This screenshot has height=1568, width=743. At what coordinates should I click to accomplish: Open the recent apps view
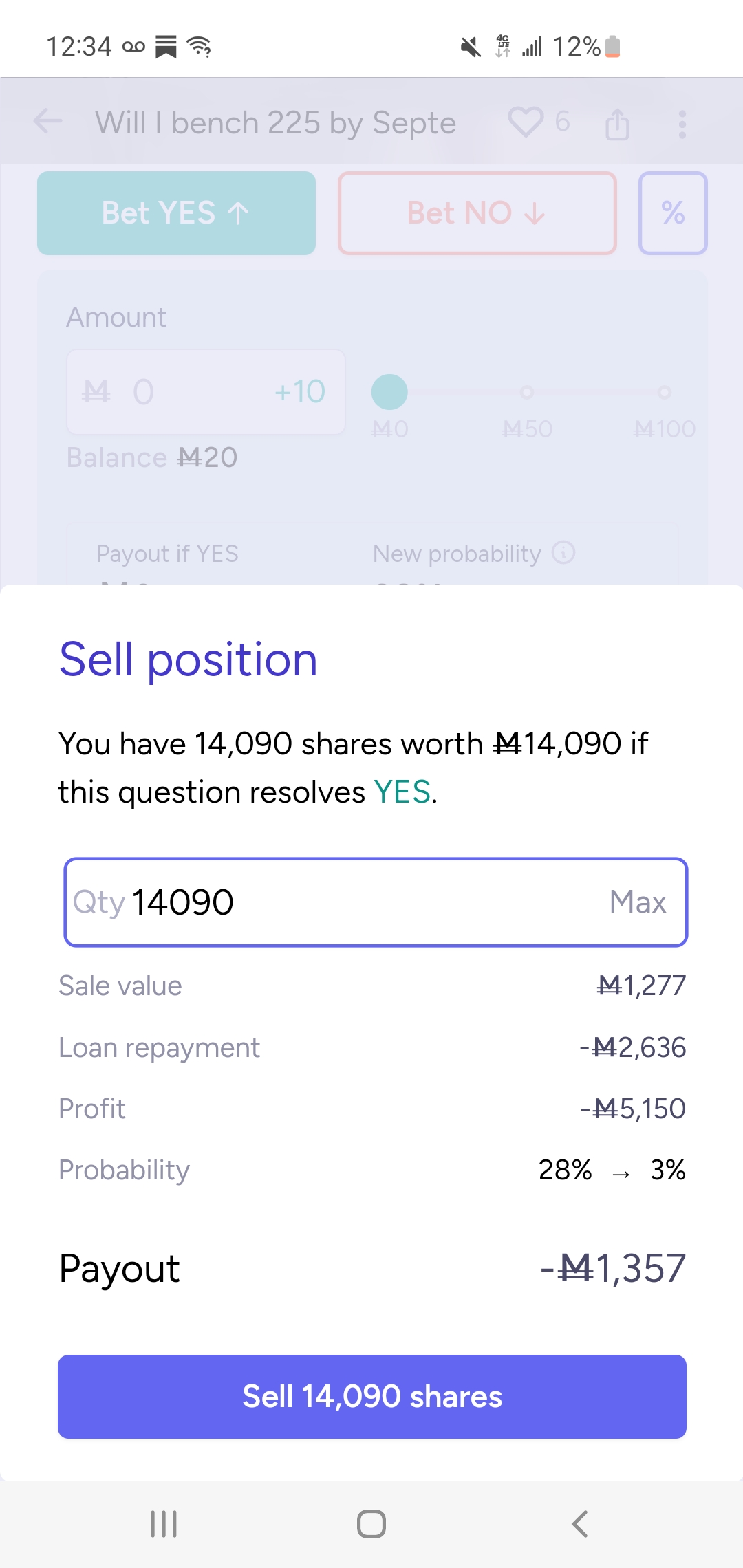(164, 1523)
